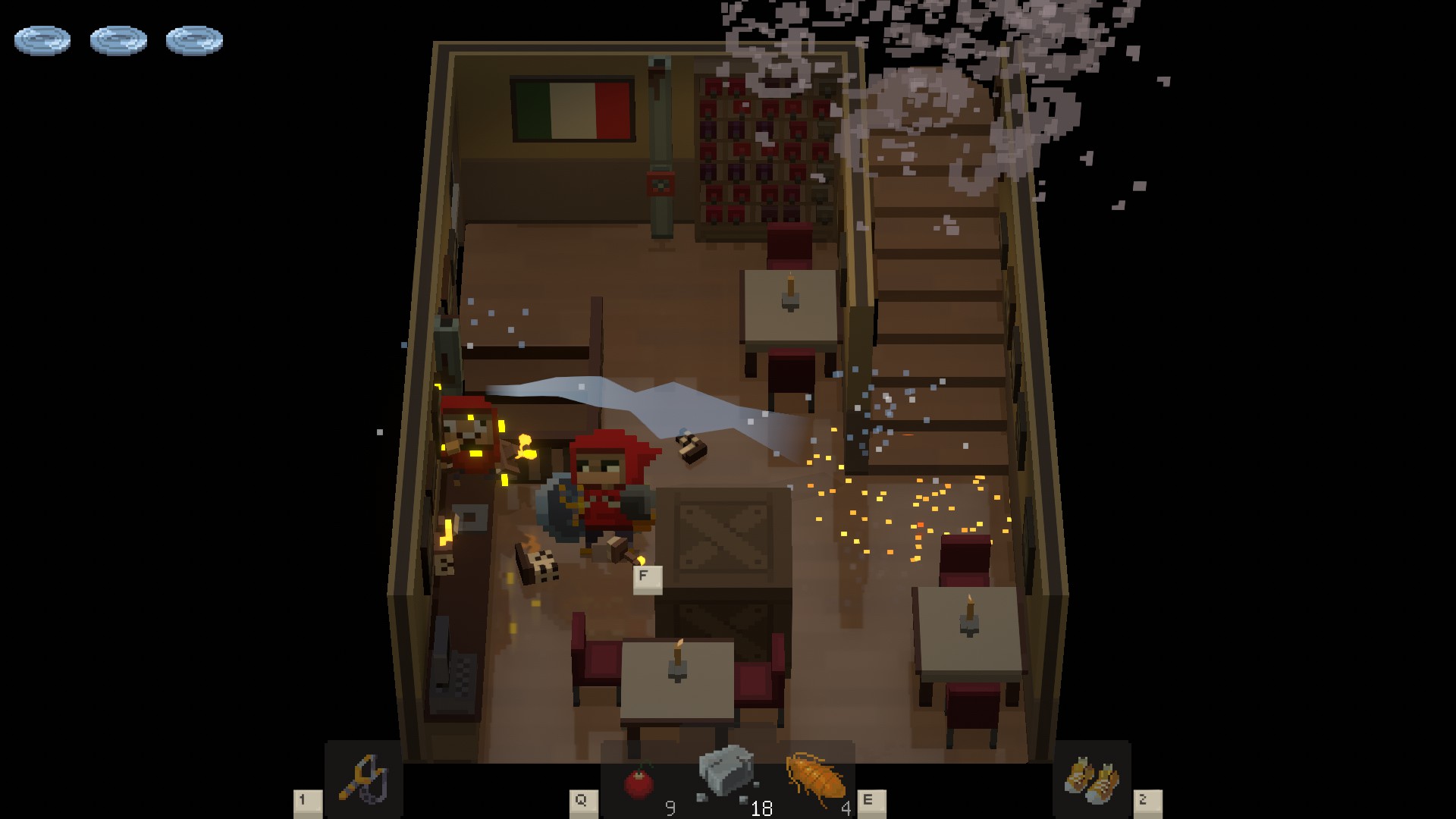
Task: Select the stone ammo item
Action: tap(726, 772)
